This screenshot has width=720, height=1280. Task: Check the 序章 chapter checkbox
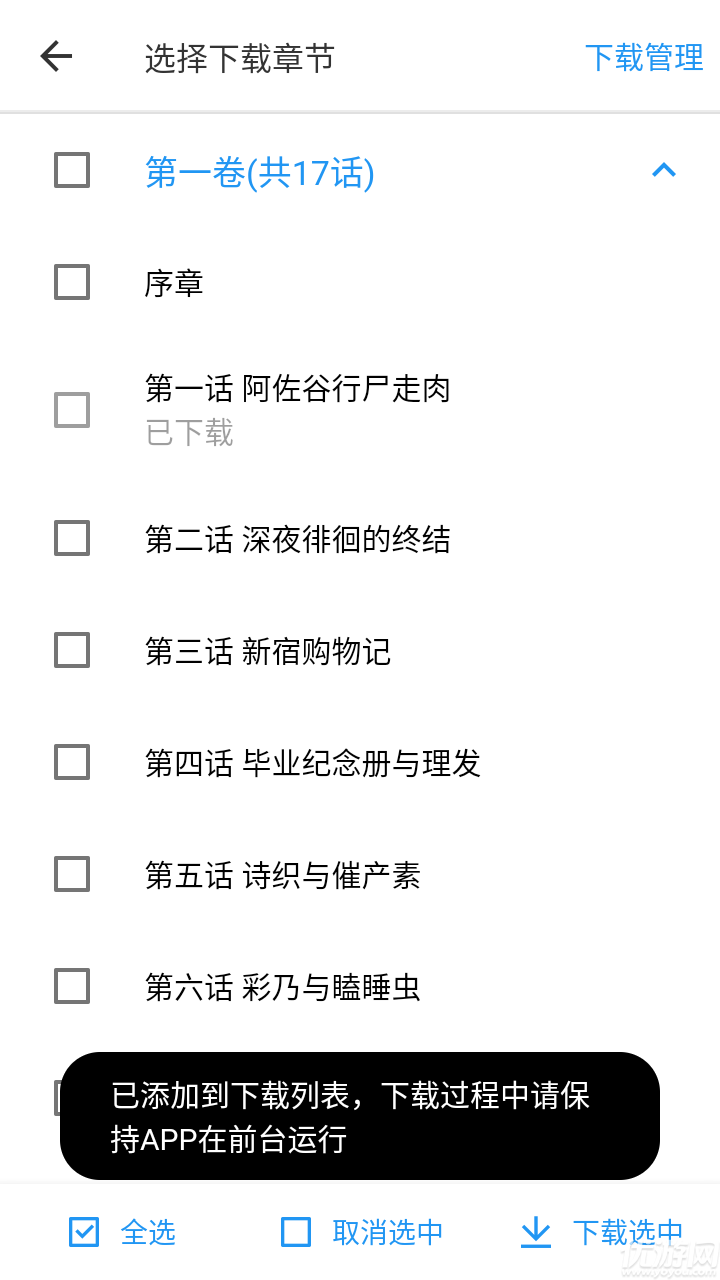coord(71,282)
